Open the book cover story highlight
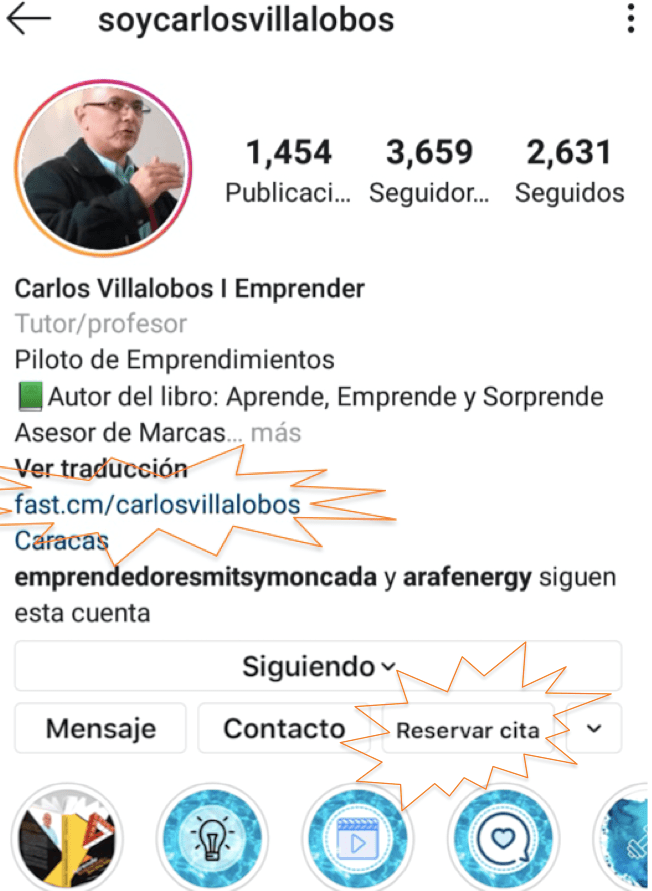The width and height of the screenshot is (652, 891). point(65,836)
